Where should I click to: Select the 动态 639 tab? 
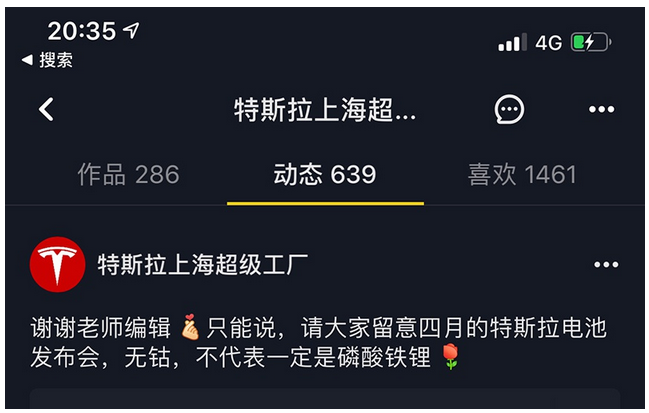[325, 175]
